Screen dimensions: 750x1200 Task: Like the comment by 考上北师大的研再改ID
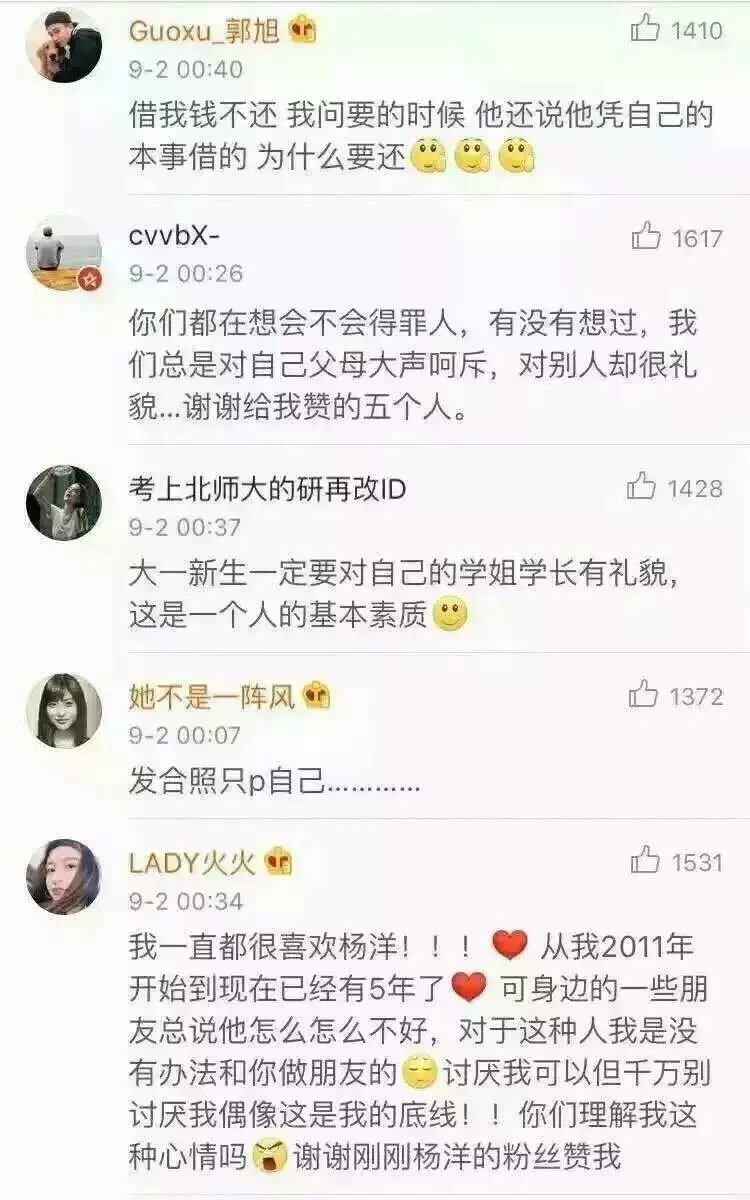pyautogui.click(x=642, y=487)
